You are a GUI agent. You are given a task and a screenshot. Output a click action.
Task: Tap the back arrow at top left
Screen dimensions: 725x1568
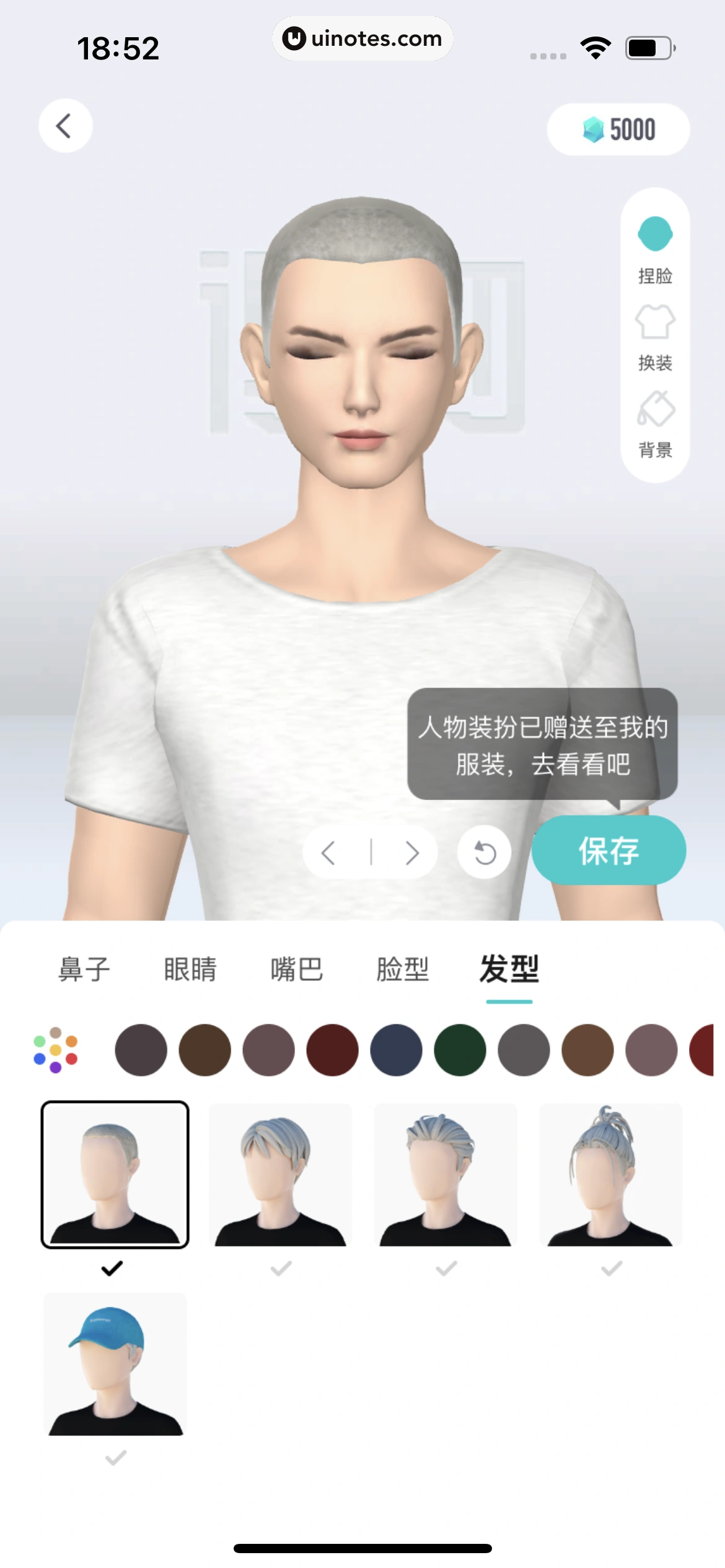tap(64, 124)
